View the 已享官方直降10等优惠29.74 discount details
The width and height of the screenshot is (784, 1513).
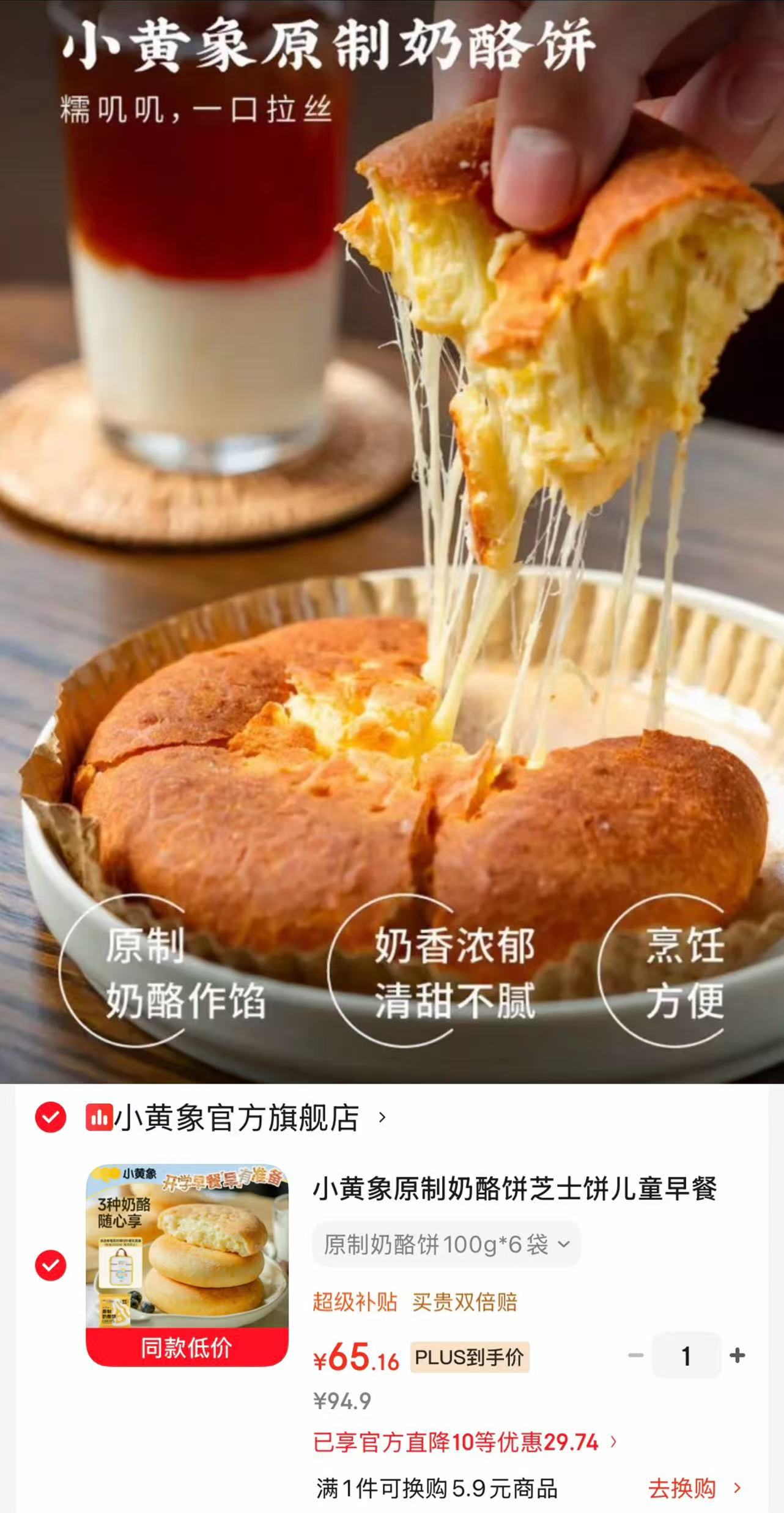465,1442
